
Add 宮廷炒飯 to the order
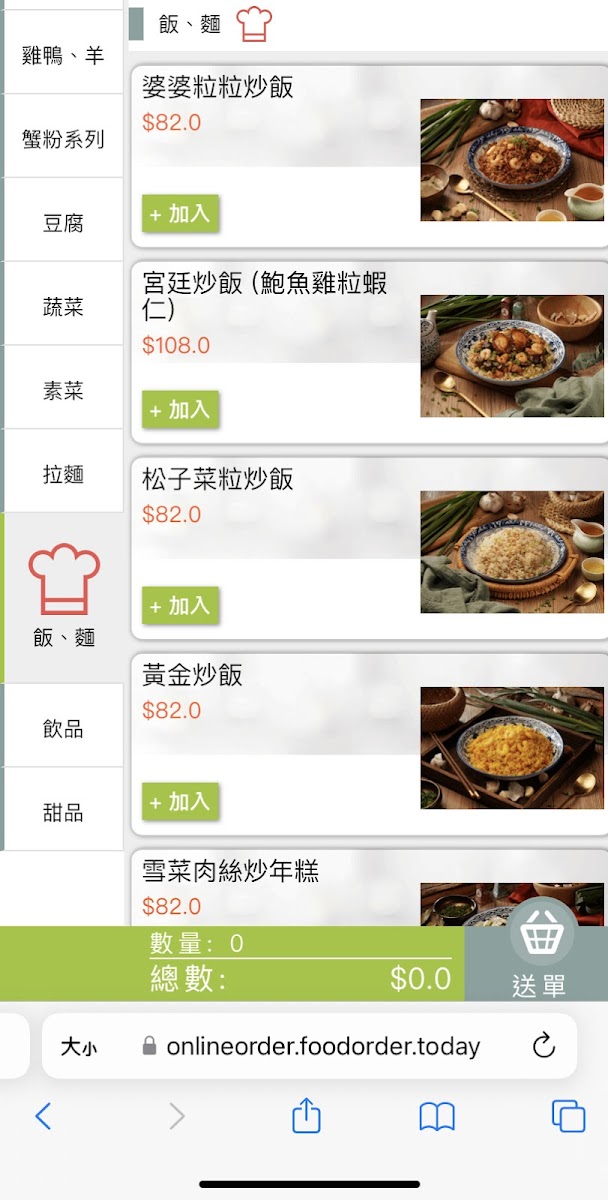pyautogui.click(x=180, y=410)
